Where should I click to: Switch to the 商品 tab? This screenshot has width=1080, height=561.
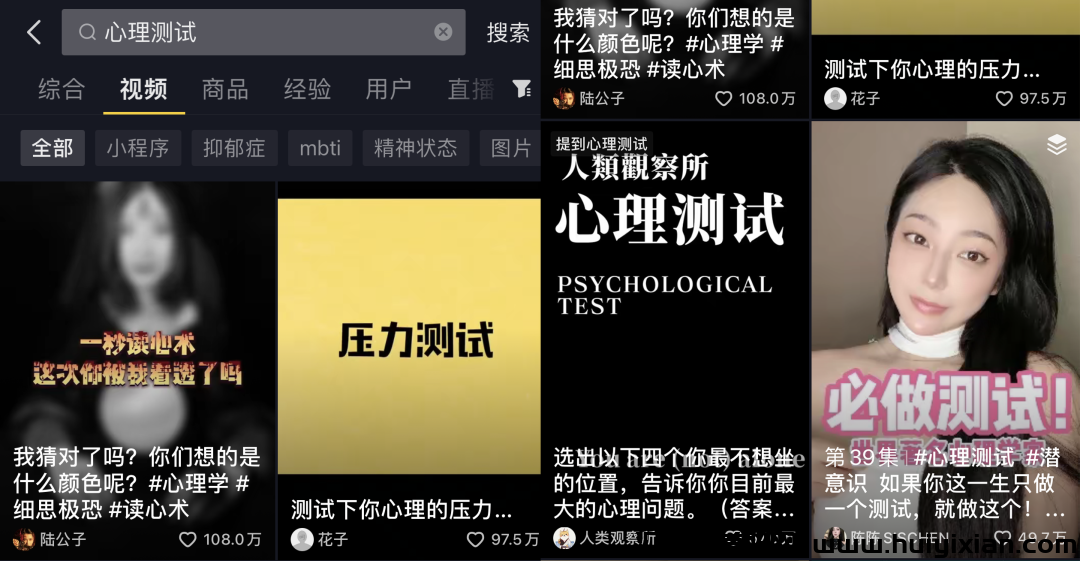[225, 89]
